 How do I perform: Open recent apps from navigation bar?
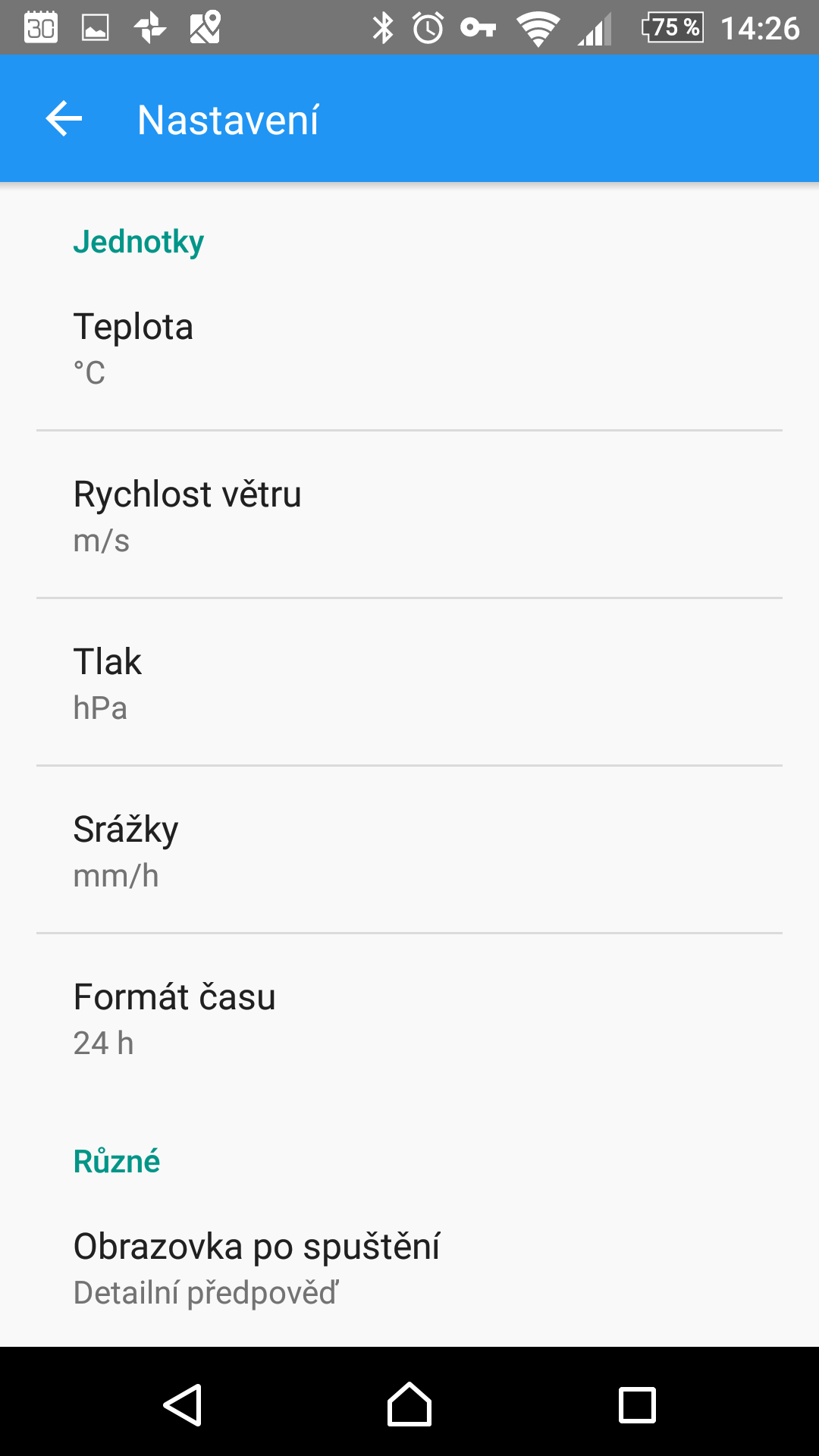click(637, 1404)
